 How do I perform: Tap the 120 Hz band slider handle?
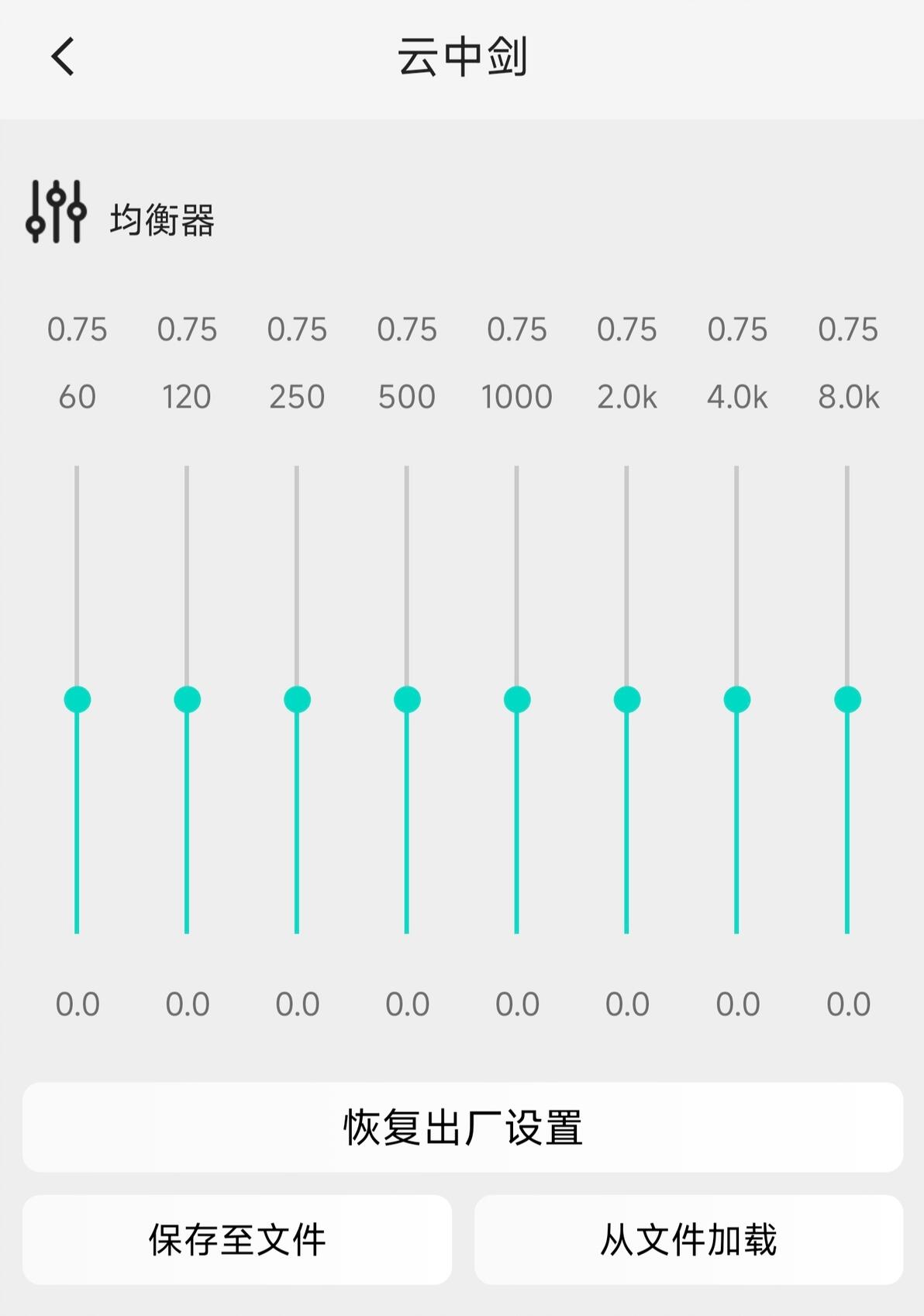[x=188, y=700]
